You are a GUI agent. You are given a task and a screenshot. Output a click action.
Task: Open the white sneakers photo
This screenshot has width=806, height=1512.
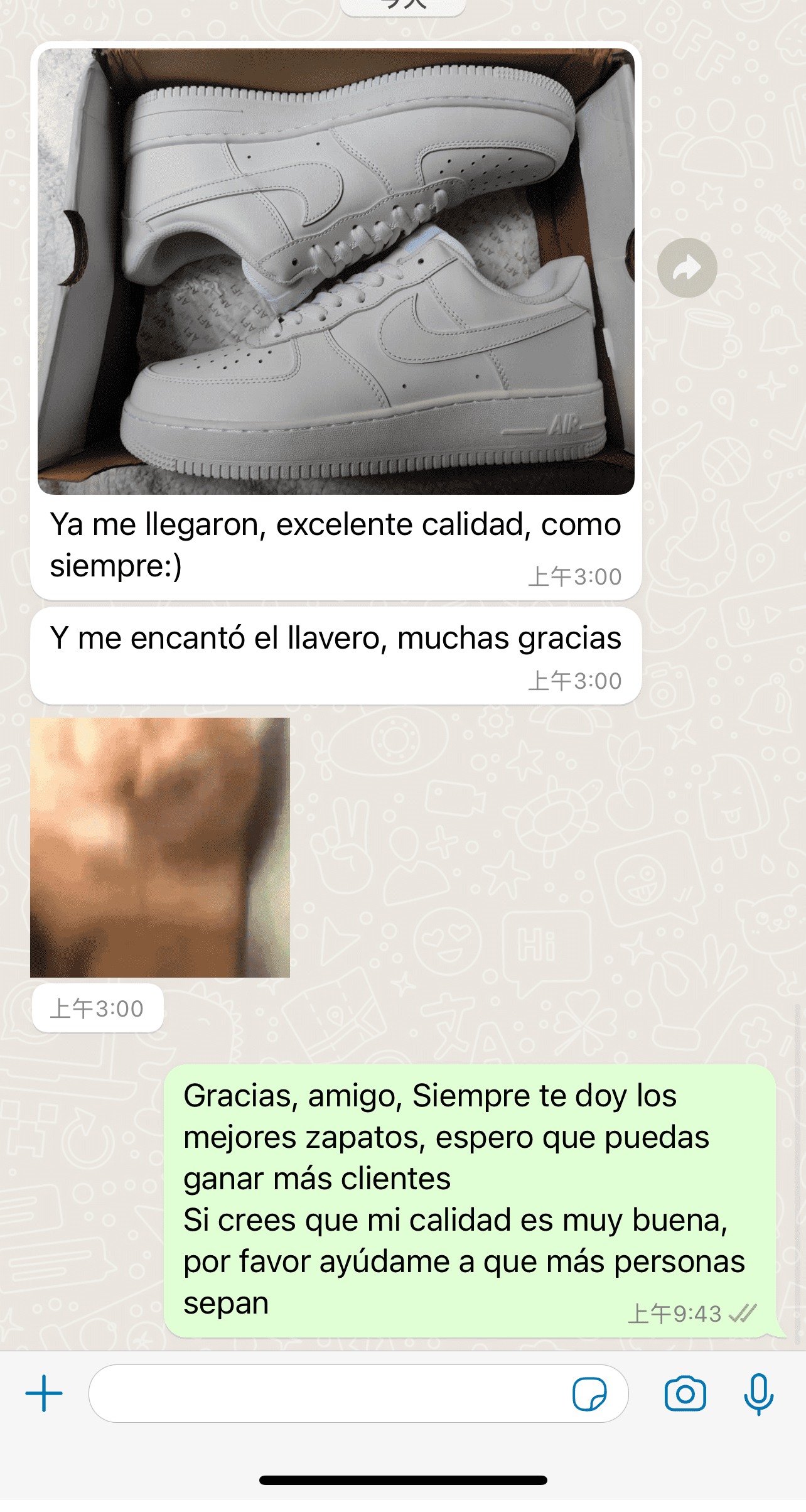[336, 271]
